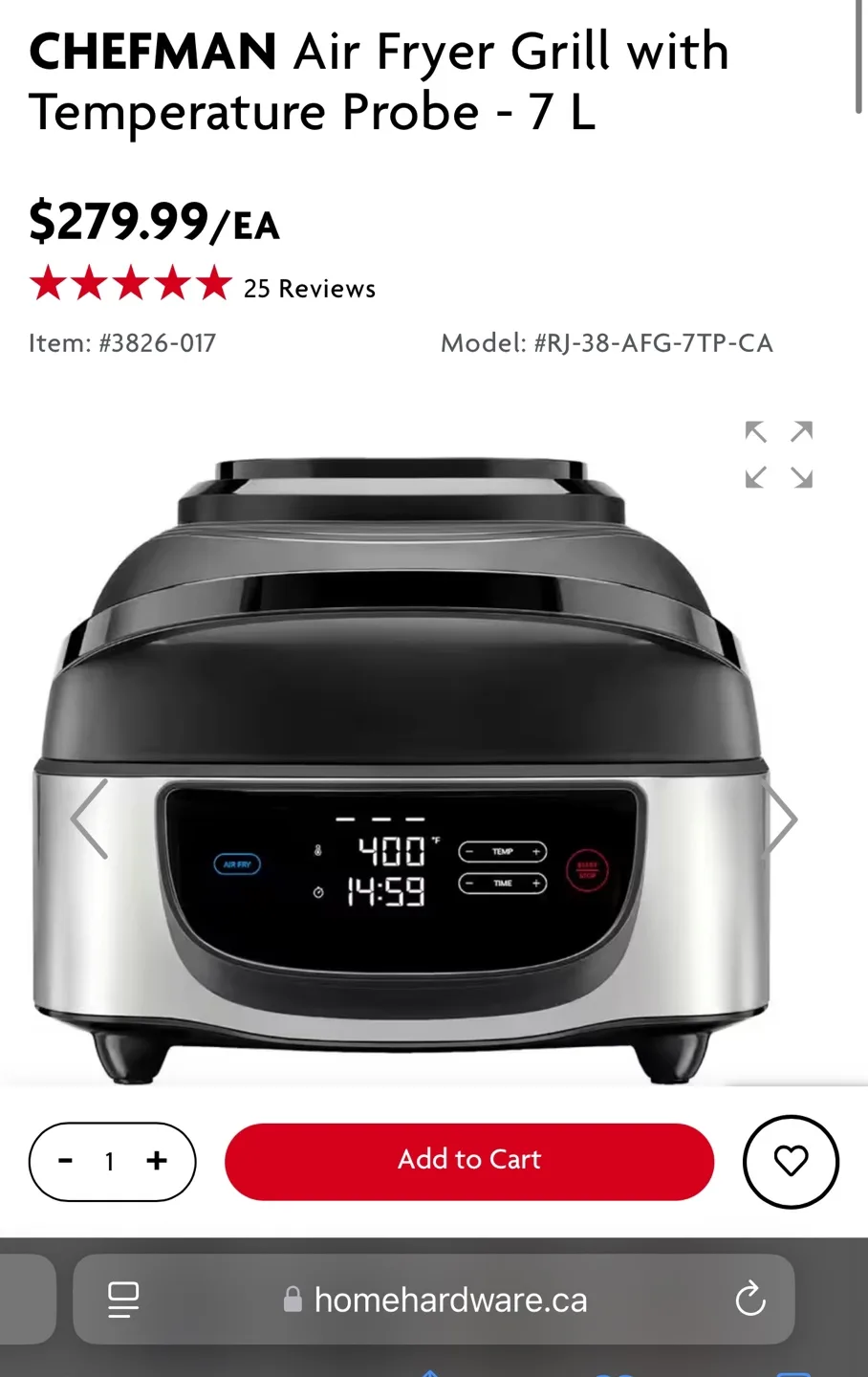Click the CHEFMAN product title
The width and height of the screenshot is (868, 1377).
[x=380, y=80]
